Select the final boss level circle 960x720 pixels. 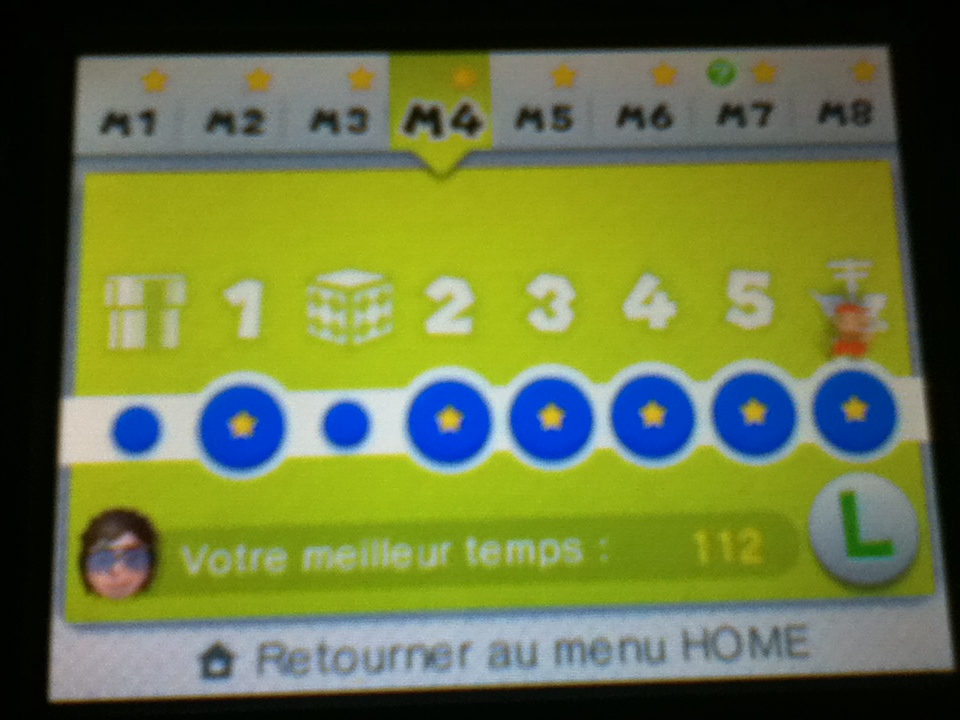[x=854, y=409]
